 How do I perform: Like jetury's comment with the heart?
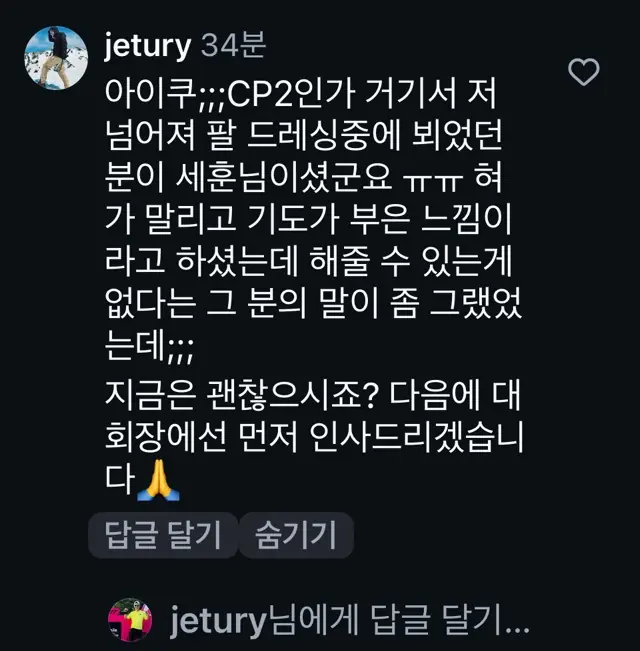(583, 71)
